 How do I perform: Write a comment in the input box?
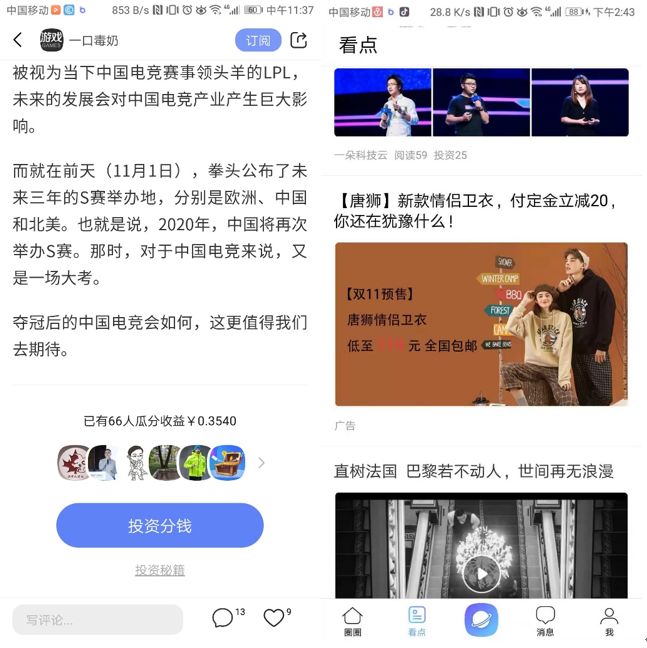[98, 619]
